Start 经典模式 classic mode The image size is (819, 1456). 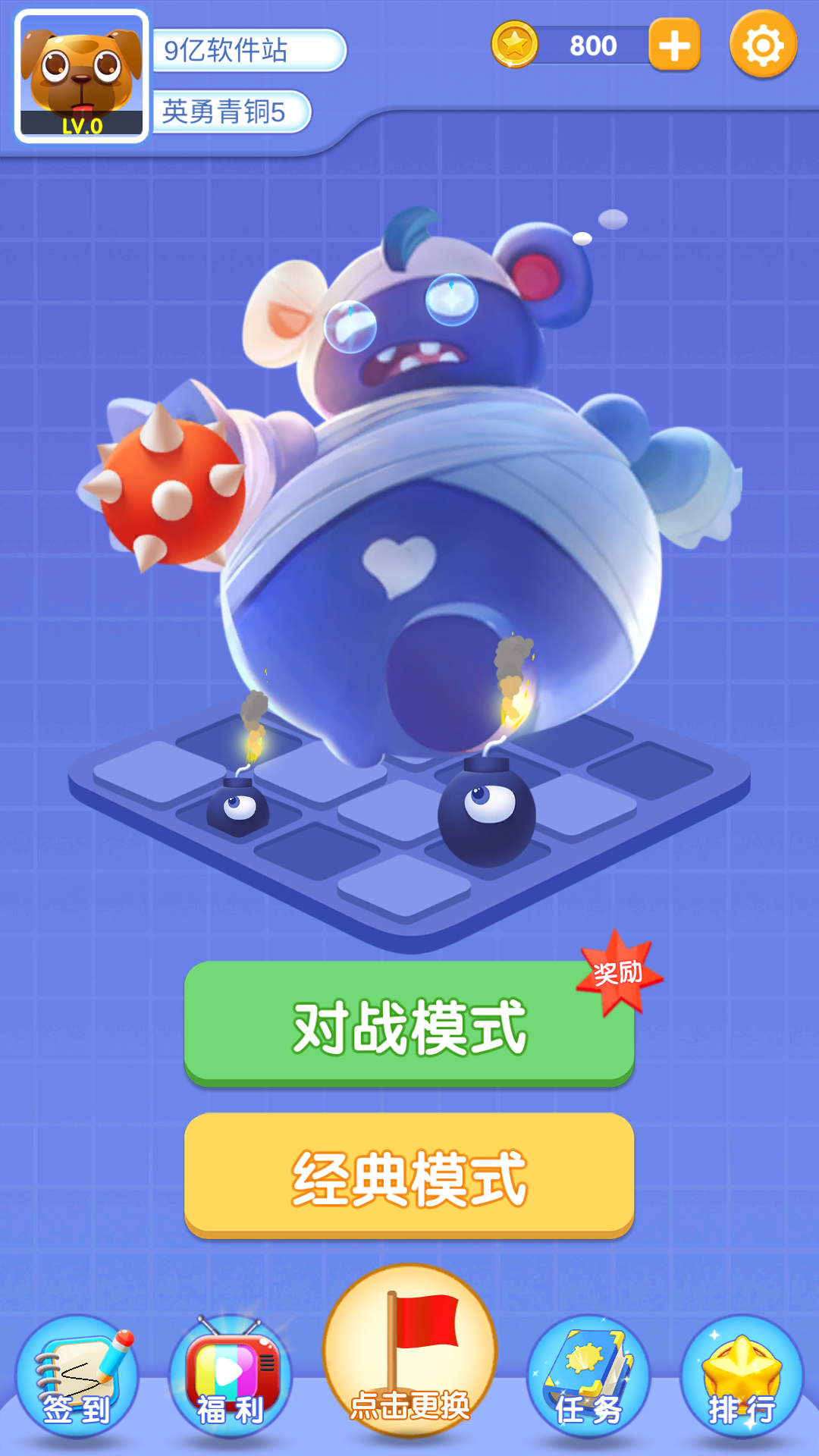[409, 1175]
